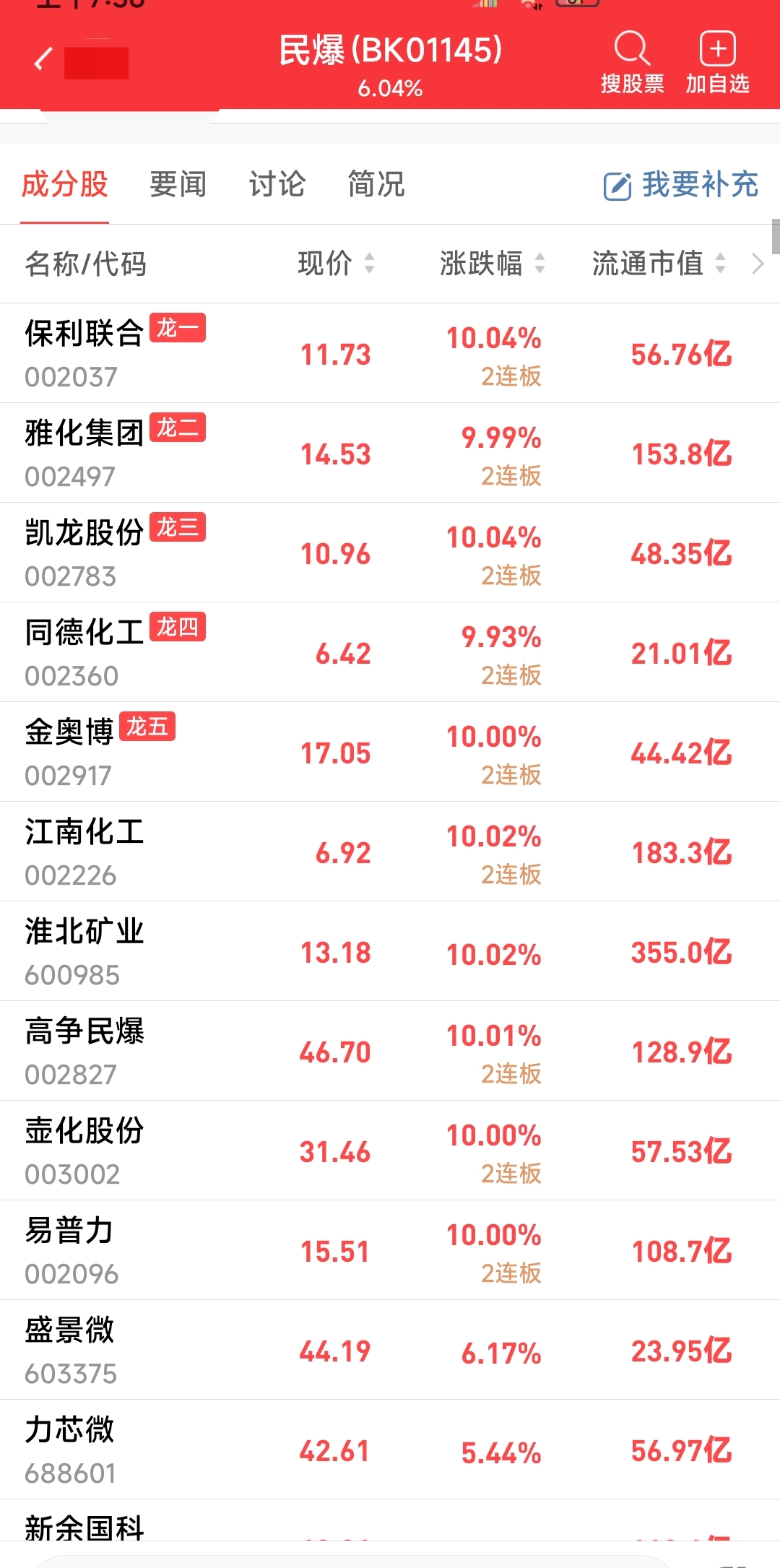Add this sector via 加自选

tap(717, 63)
